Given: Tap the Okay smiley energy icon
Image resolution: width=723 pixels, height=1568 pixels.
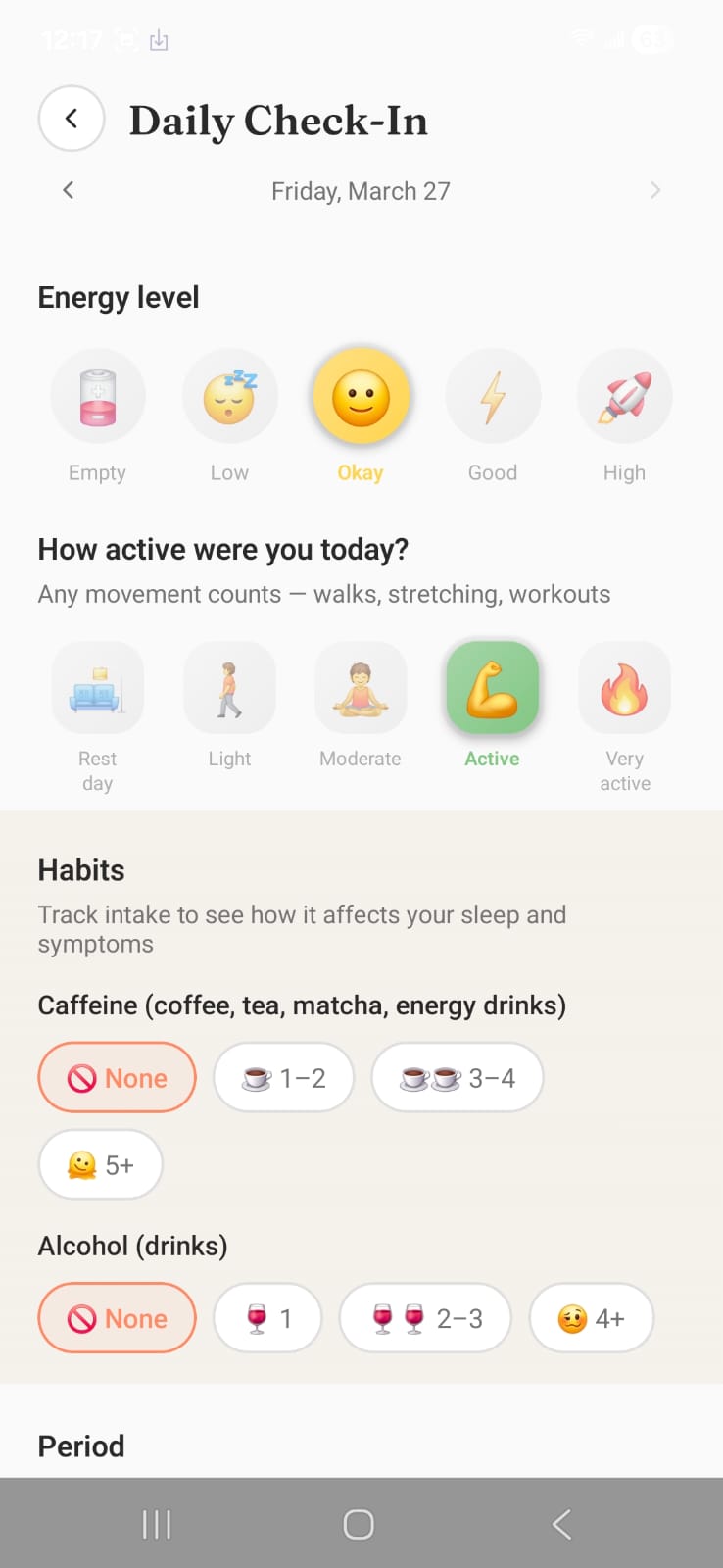Looking at the screenshot, I should [x=361, y=396].
